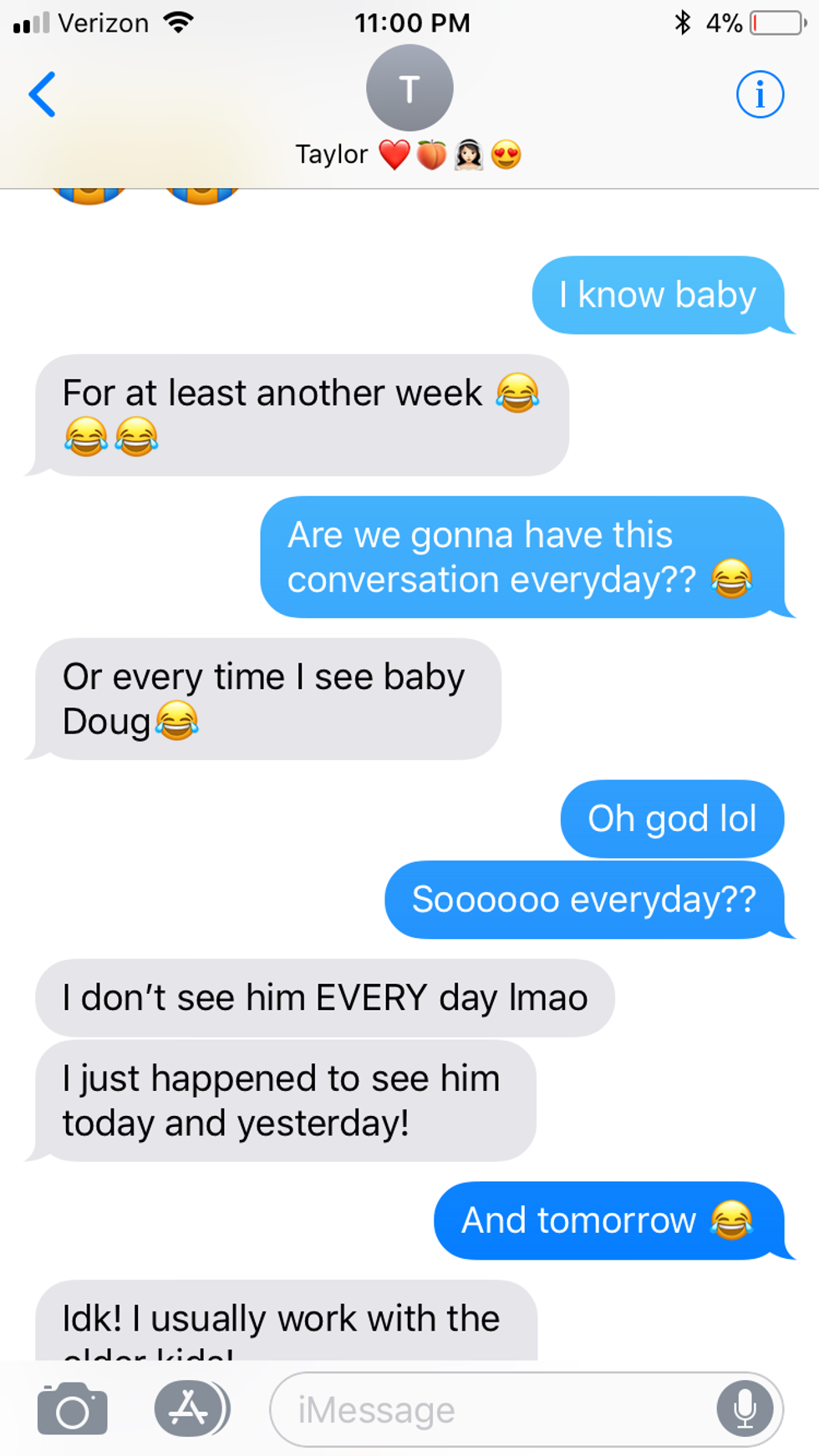Record an audio message with microphone
The height and width of the screenshot is (1456, 819).
click(x=744, y=1409)
